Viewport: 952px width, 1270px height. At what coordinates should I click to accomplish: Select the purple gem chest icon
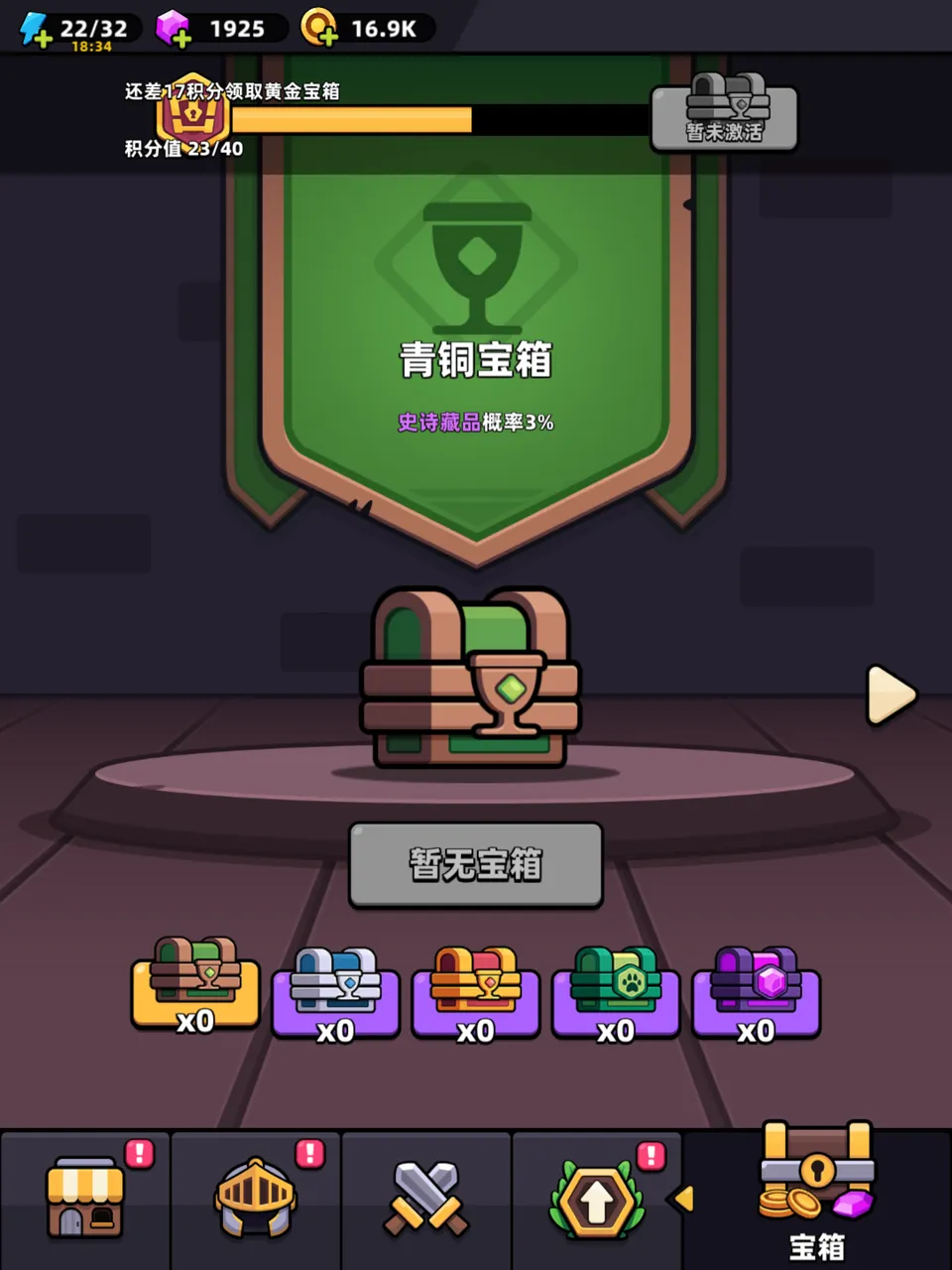[757, 997]
